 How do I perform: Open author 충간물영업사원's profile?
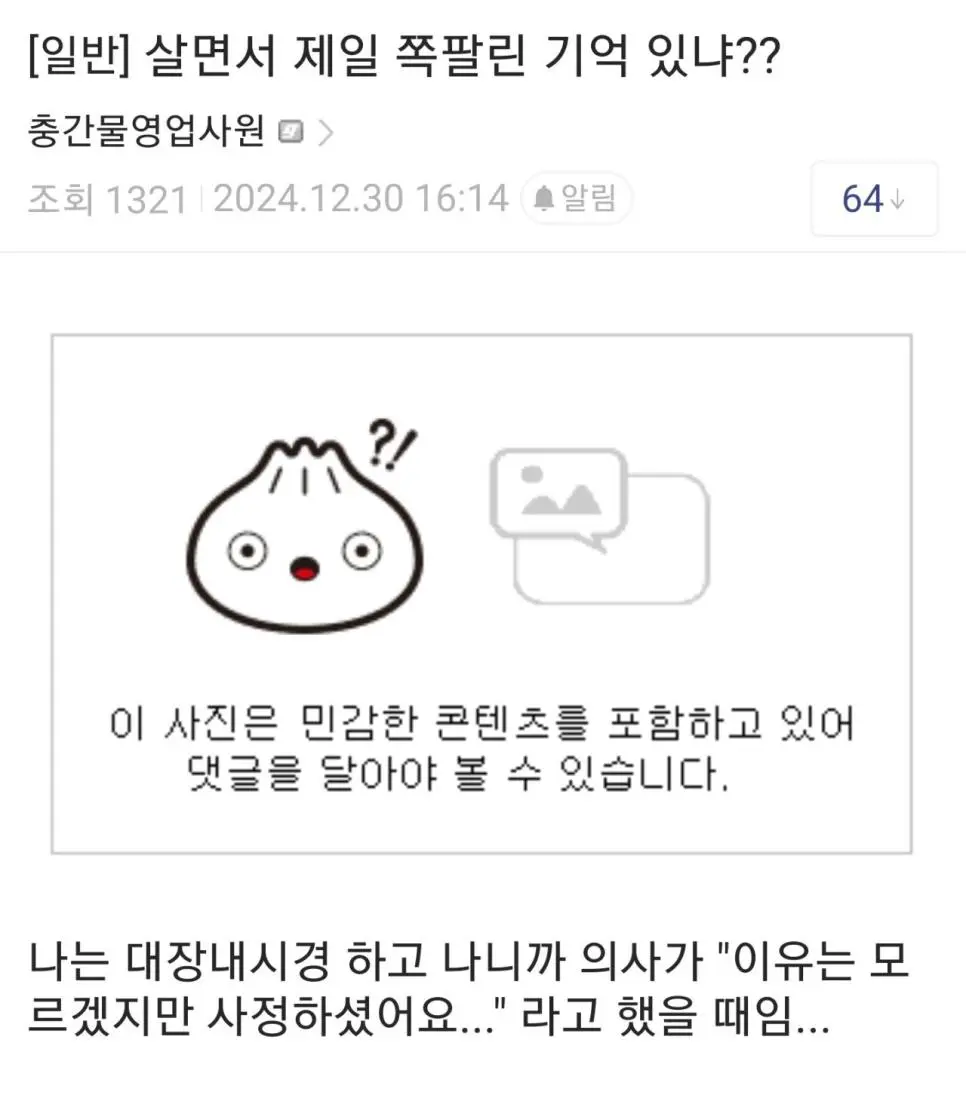[147, 131]
